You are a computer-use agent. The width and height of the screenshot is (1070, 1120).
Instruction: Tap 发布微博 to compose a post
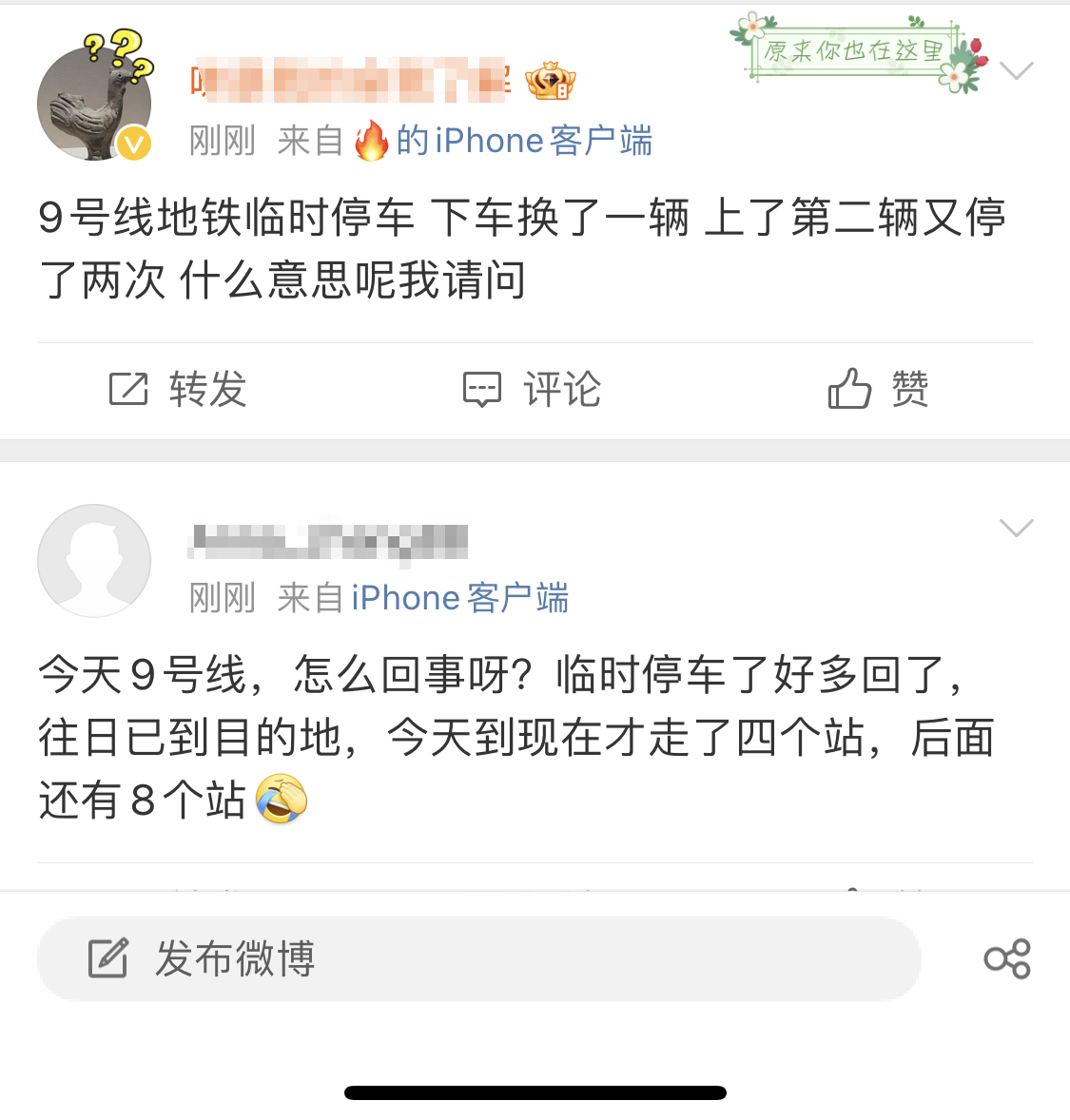coord(478,958)
